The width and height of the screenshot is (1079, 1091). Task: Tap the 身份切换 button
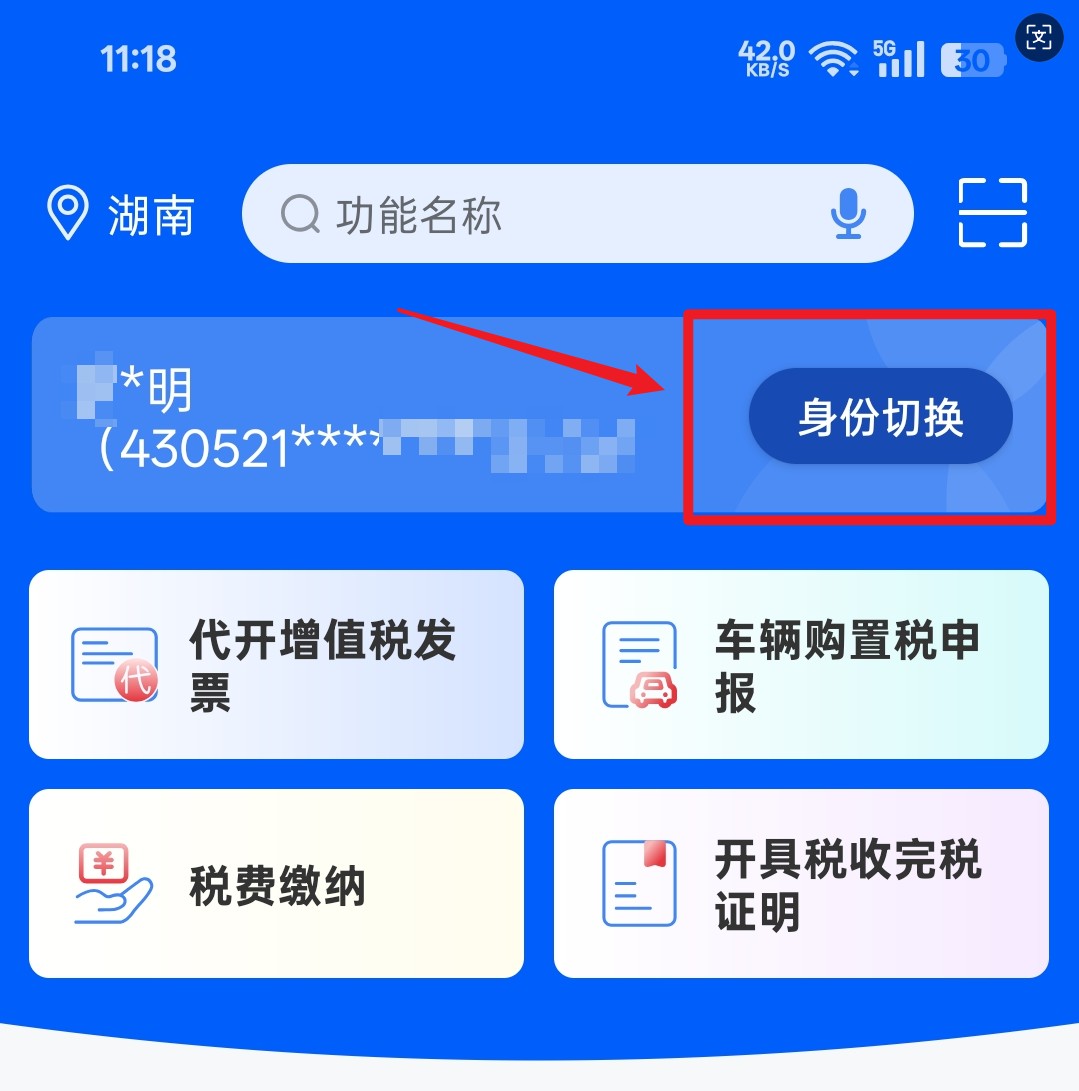880,417
